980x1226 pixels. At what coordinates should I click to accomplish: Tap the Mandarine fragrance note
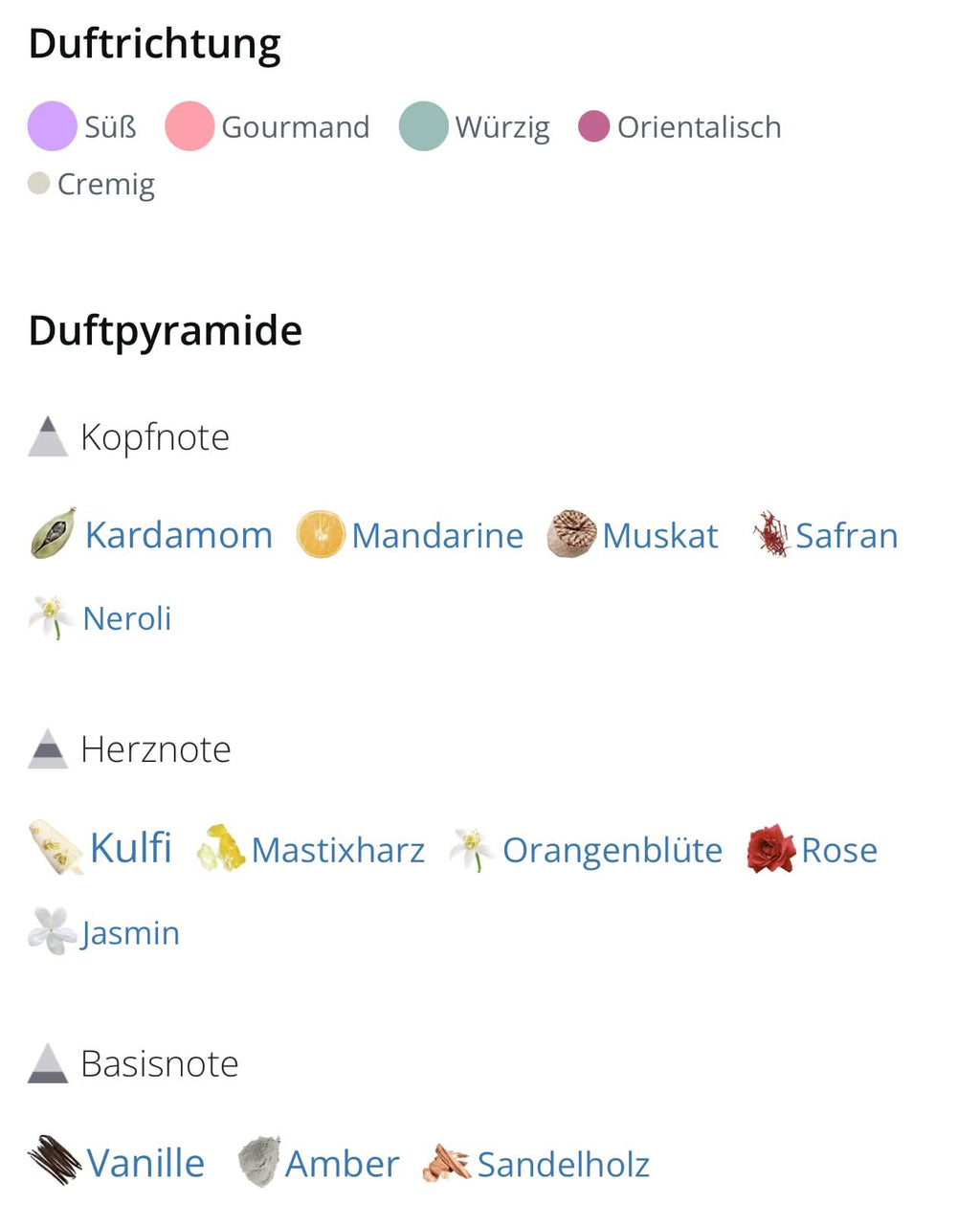(436, 535)
